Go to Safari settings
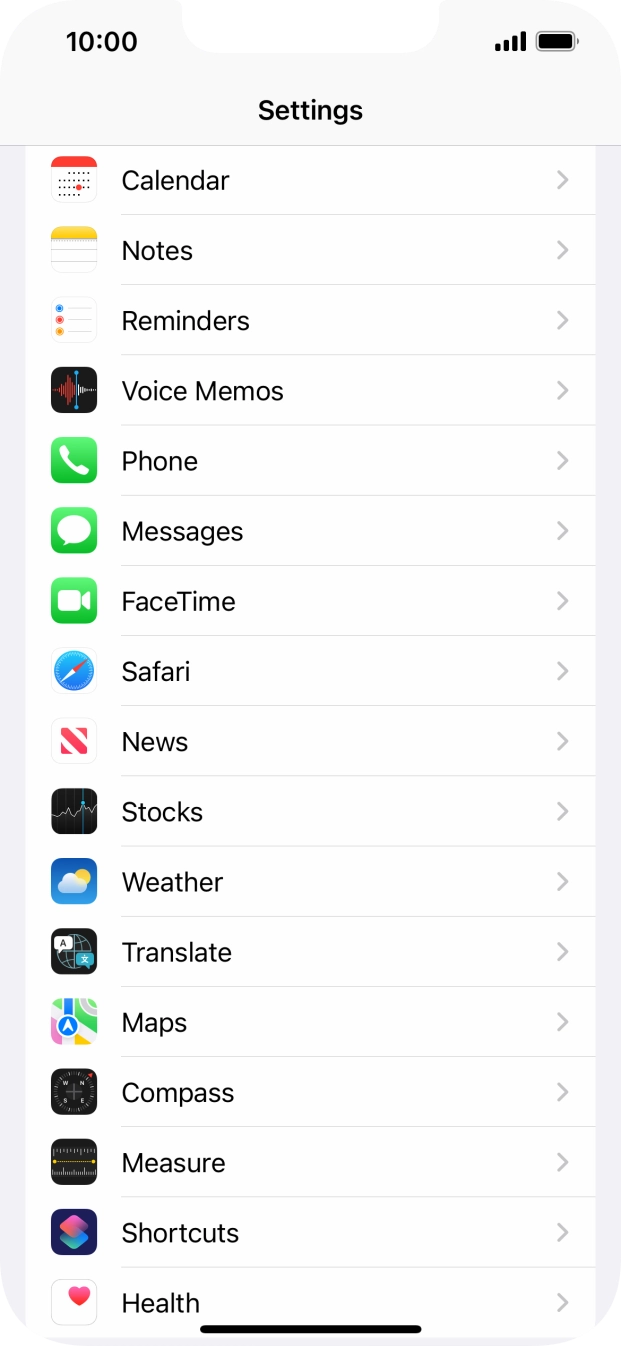Image resolution: width=621 pixels, height=1346 pixels. 310,671
